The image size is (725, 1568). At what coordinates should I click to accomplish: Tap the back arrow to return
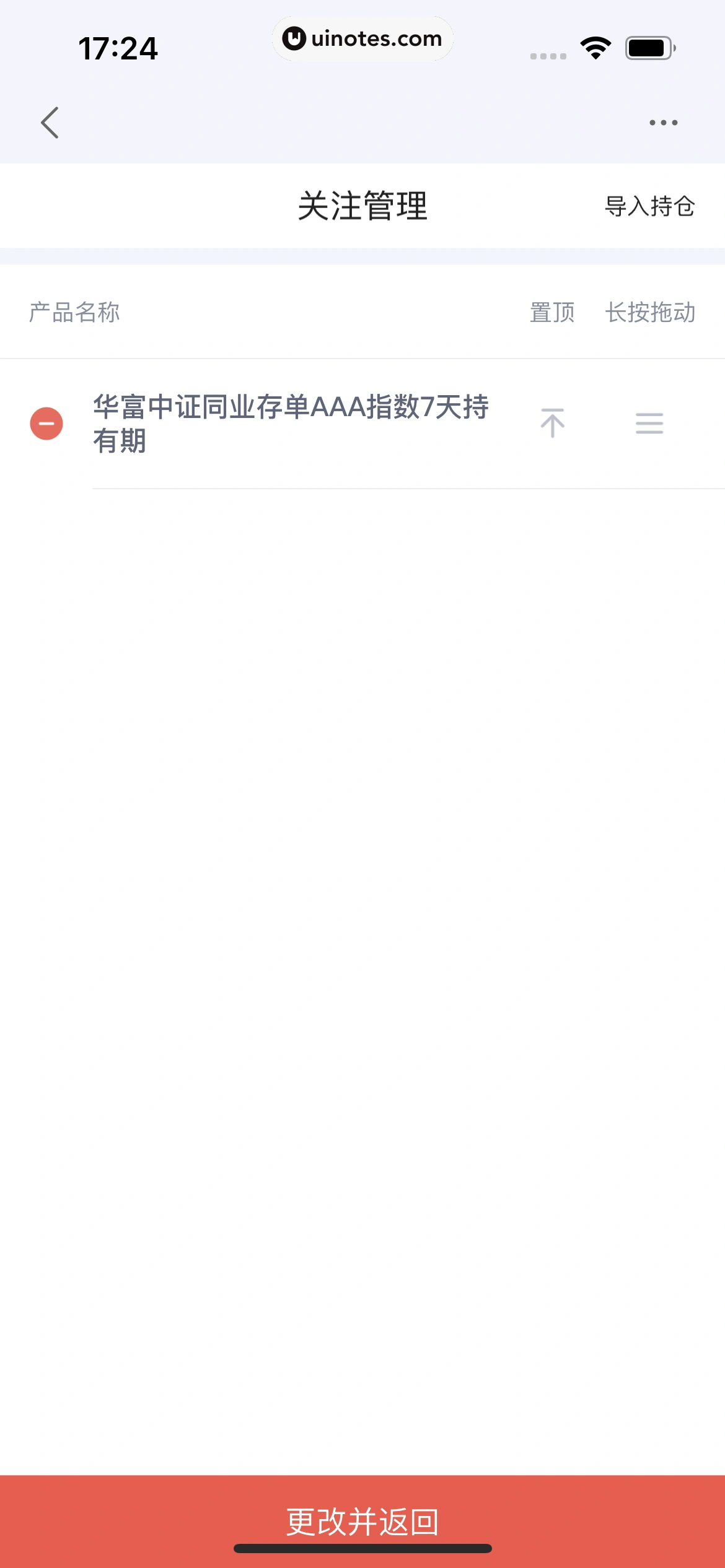tap(50, 121)
